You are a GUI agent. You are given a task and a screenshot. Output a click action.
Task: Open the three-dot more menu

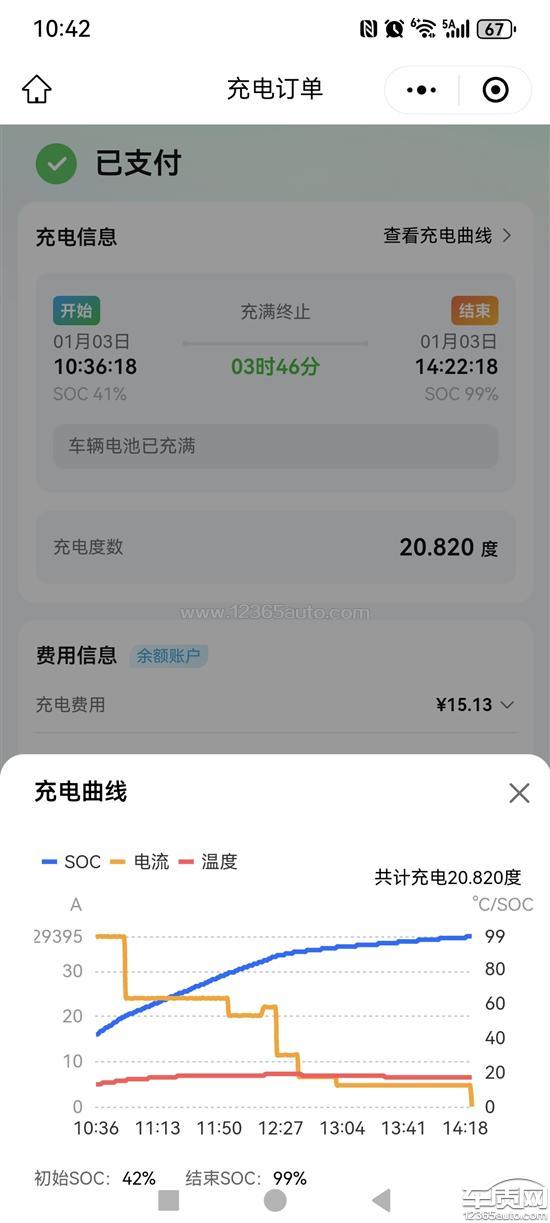pyautogui.click(x=421, y=90)
